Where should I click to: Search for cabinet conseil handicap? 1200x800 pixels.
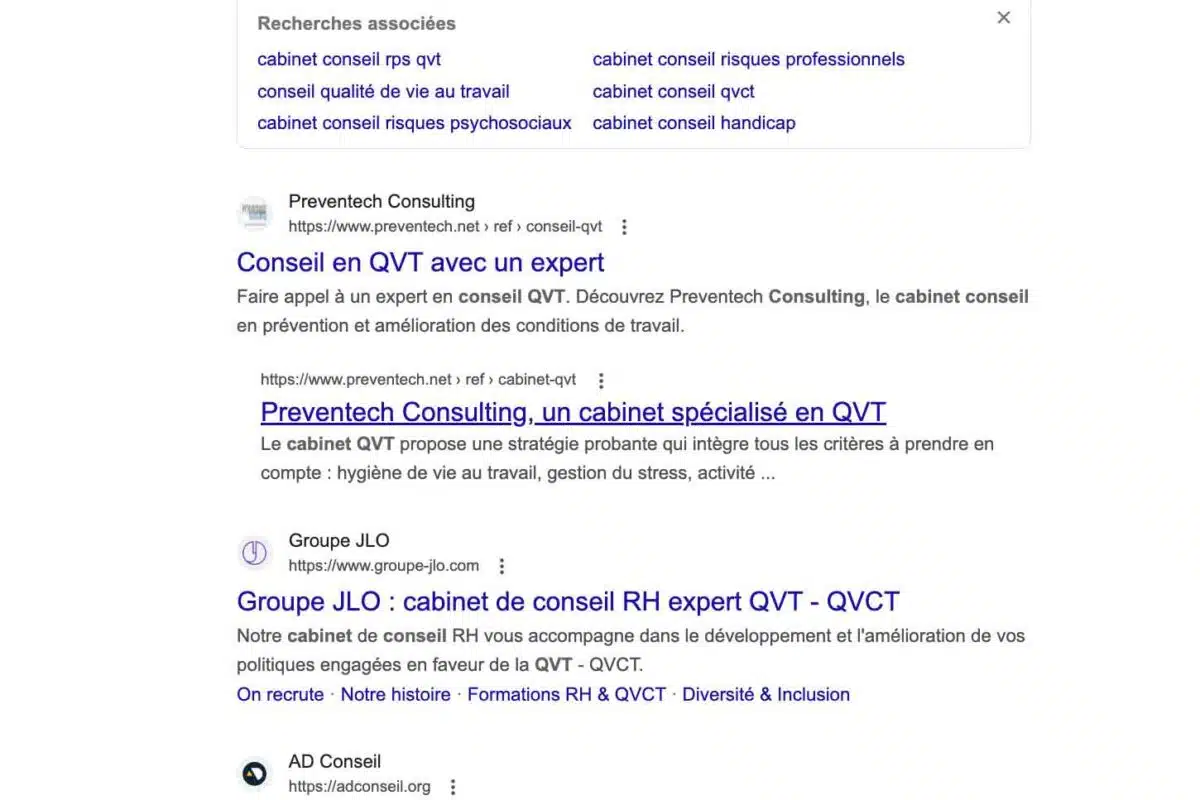pyautogui.click(x=694, y=123)
